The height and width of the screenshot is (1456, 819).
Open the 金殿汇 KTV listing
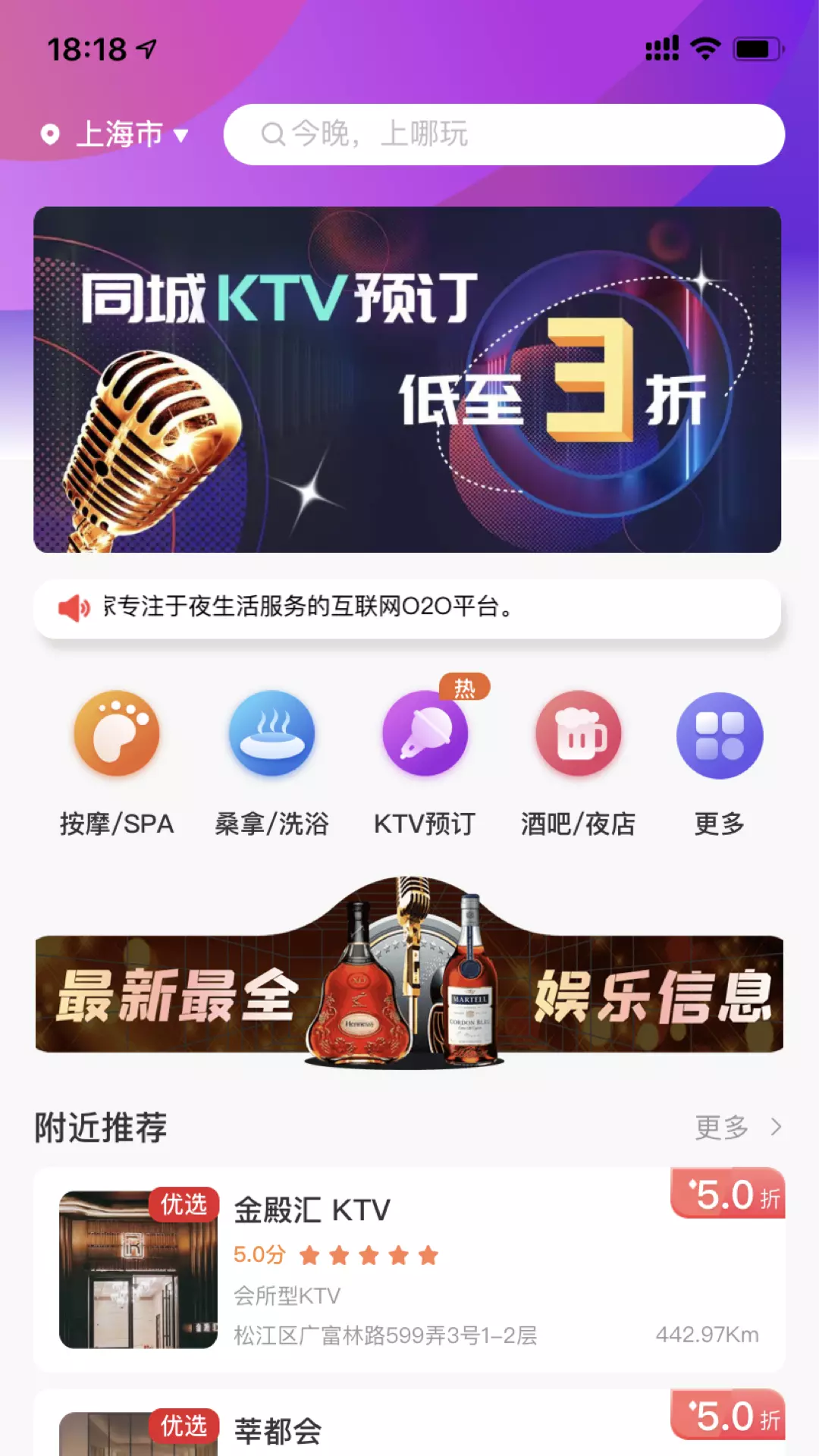pos(409,1269)
